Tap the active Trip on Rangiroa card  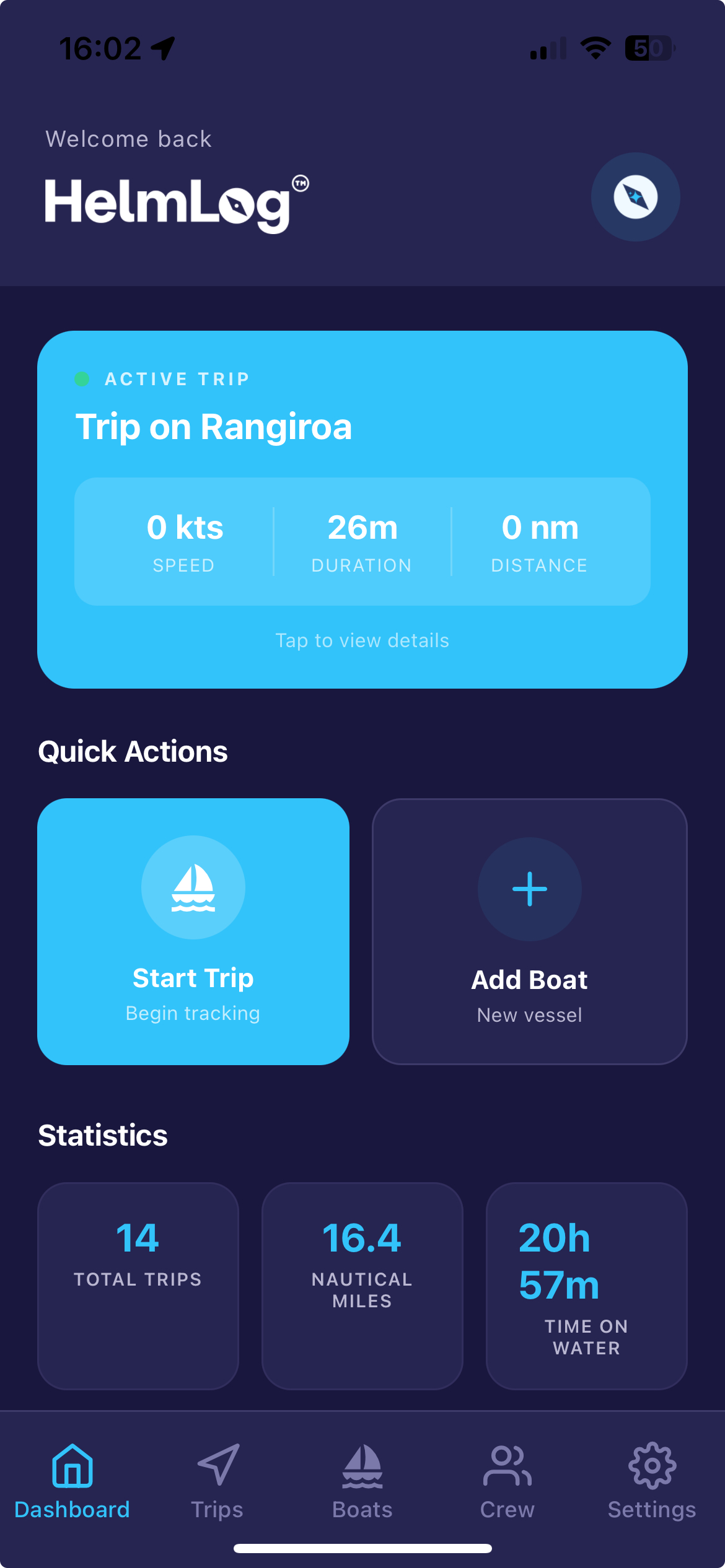[362, 508]
